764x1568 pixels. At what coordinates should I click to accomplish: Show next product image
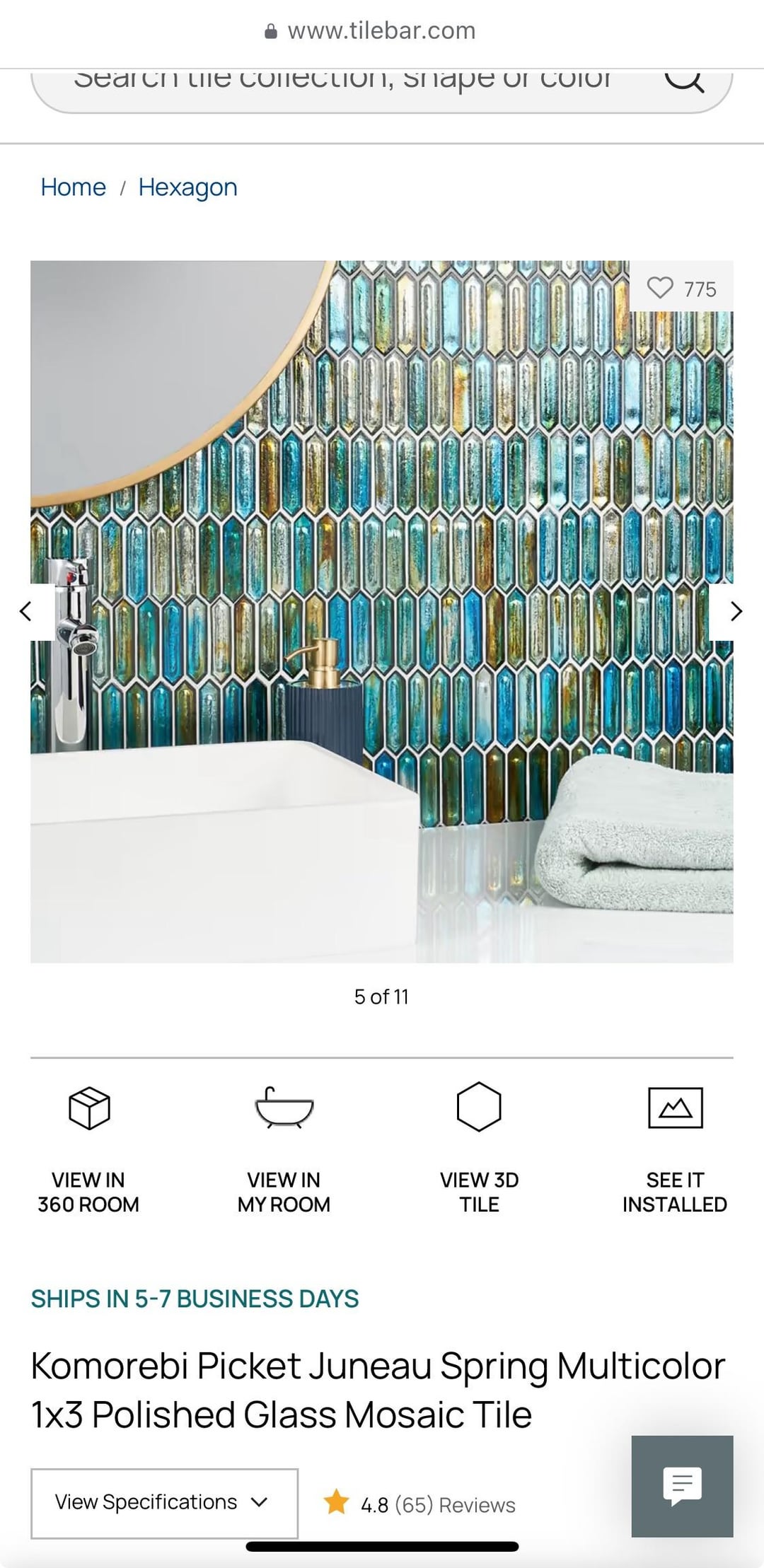coord(736,611)
